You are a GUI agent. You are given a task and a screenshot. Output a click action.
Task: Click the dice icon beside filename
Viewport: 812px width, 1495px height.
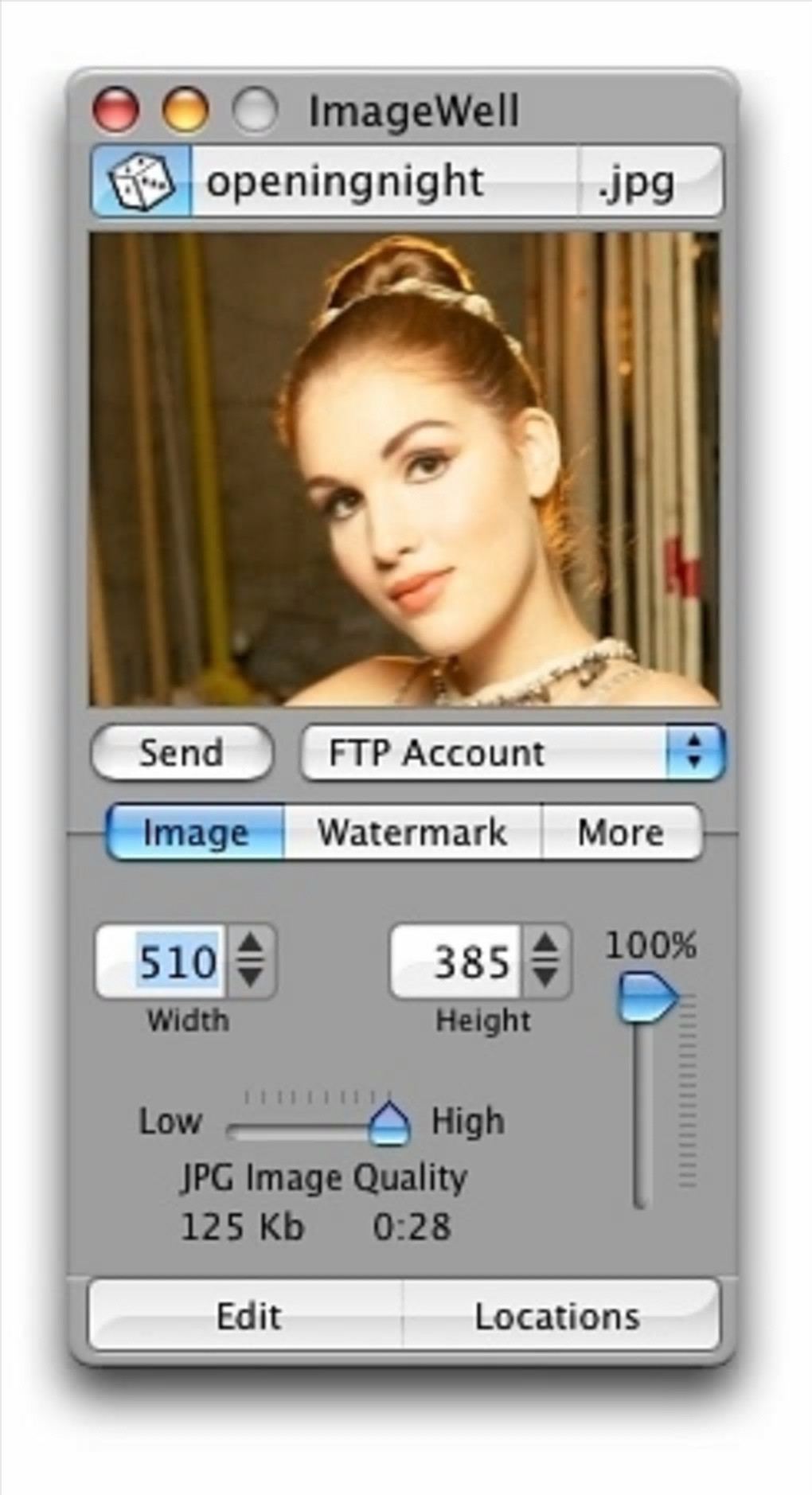point(141,182)
